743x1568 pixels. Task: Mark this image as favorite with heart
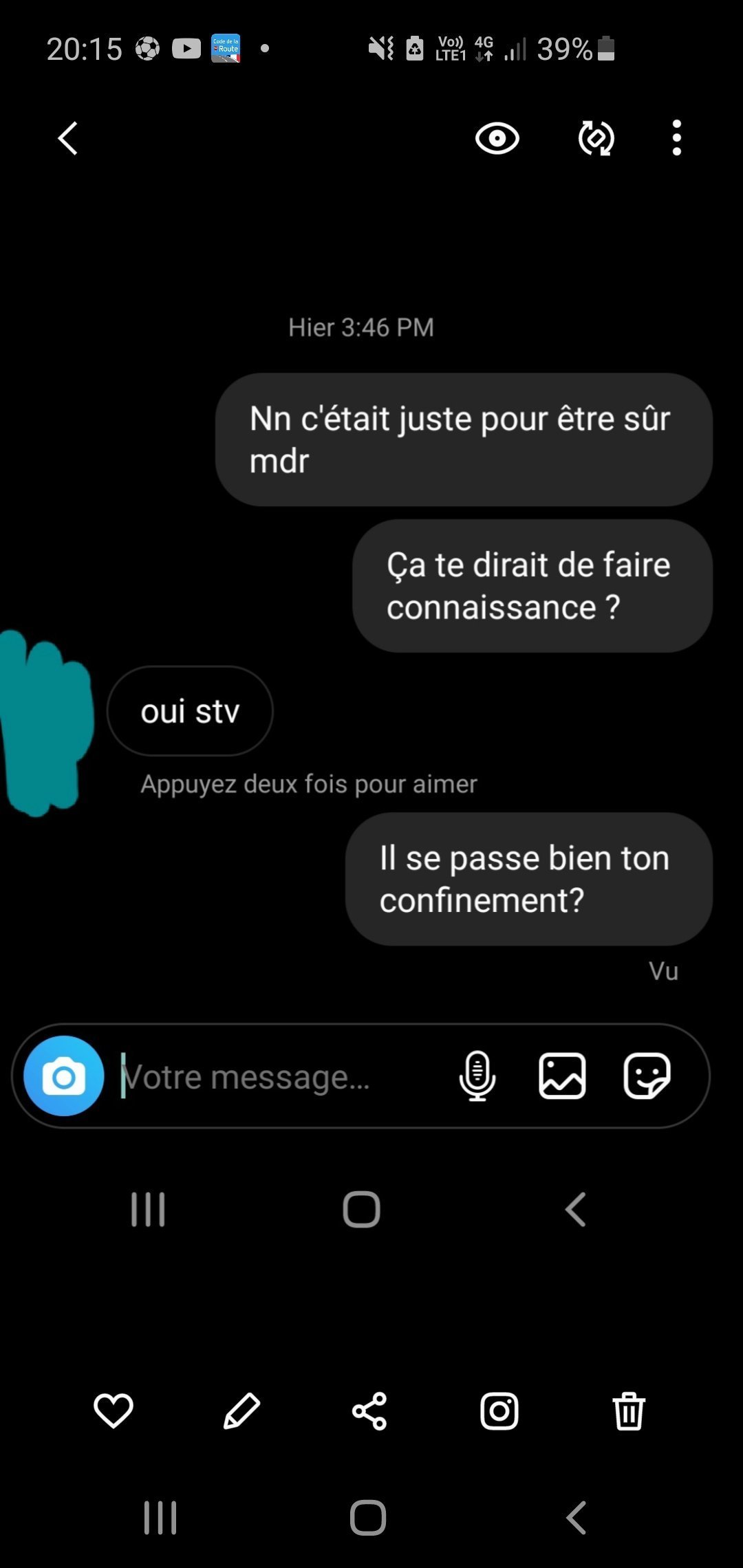(x=113, y=1411)
